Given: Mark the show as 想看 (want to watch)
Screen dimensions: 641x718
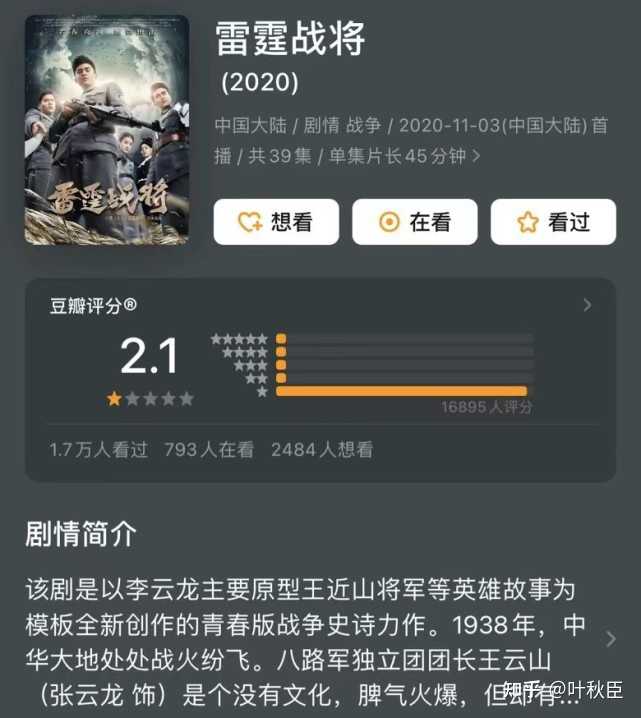Looking at the screenshot, I should (276, 222).
